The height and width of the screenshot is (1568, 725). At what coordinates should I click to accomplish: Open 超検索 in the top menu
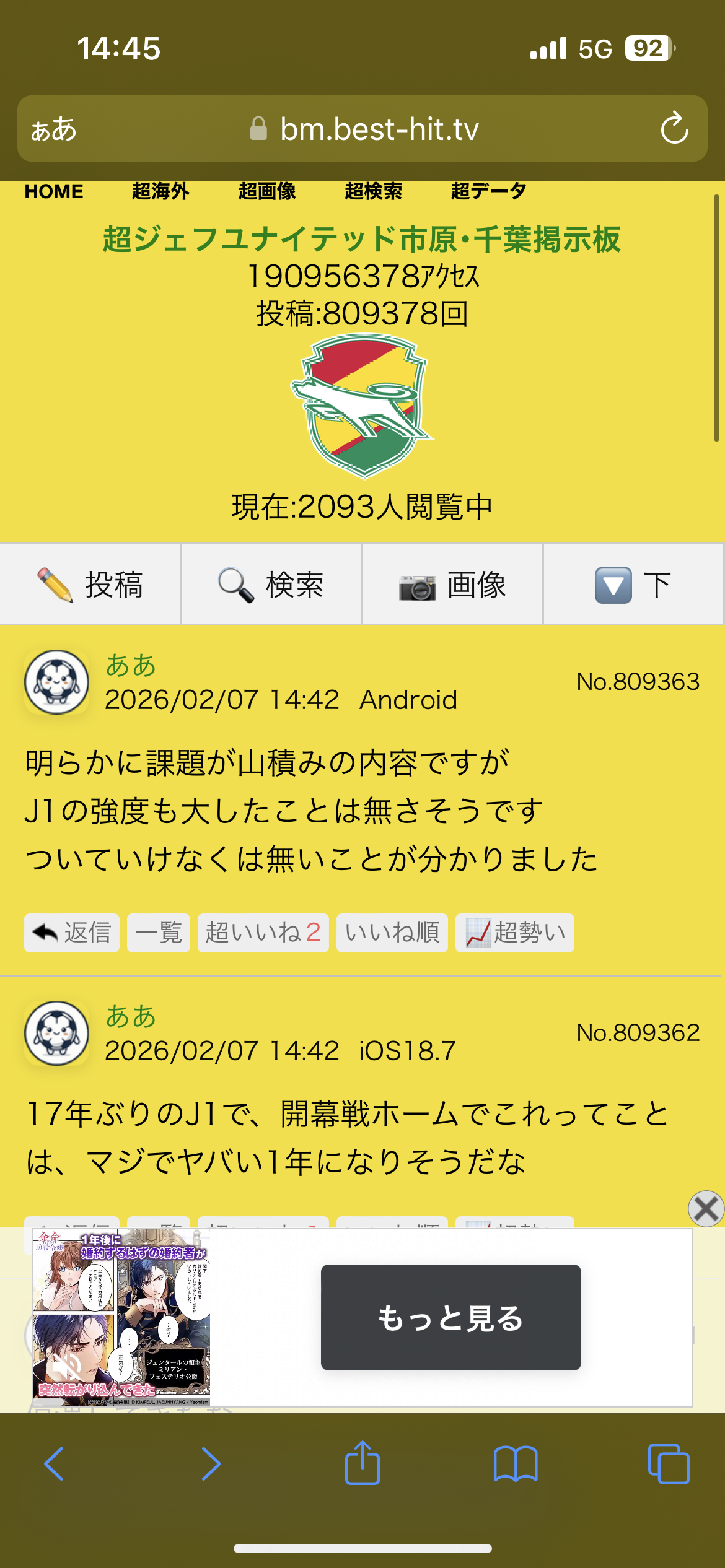coord(373,191)
